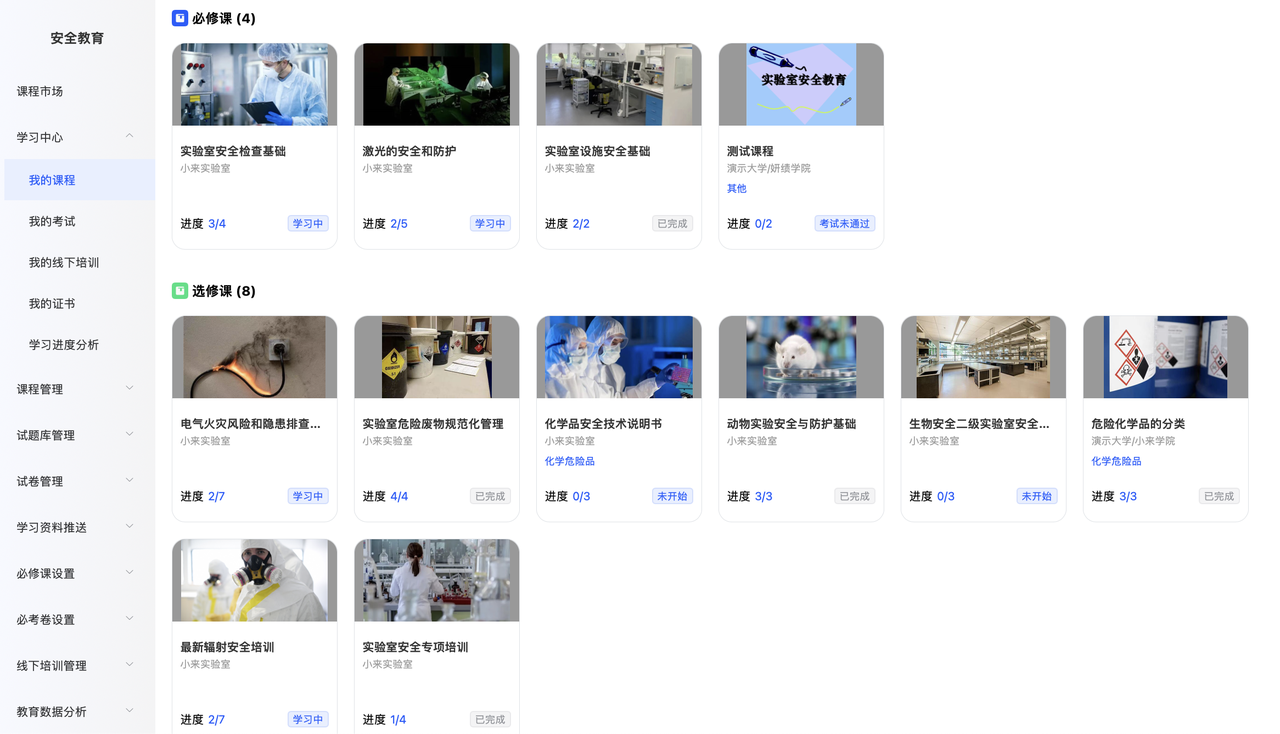The image size is (1280, 734).
Task: Expand 教育数据分析 section
Action: [x=77, y=711]
